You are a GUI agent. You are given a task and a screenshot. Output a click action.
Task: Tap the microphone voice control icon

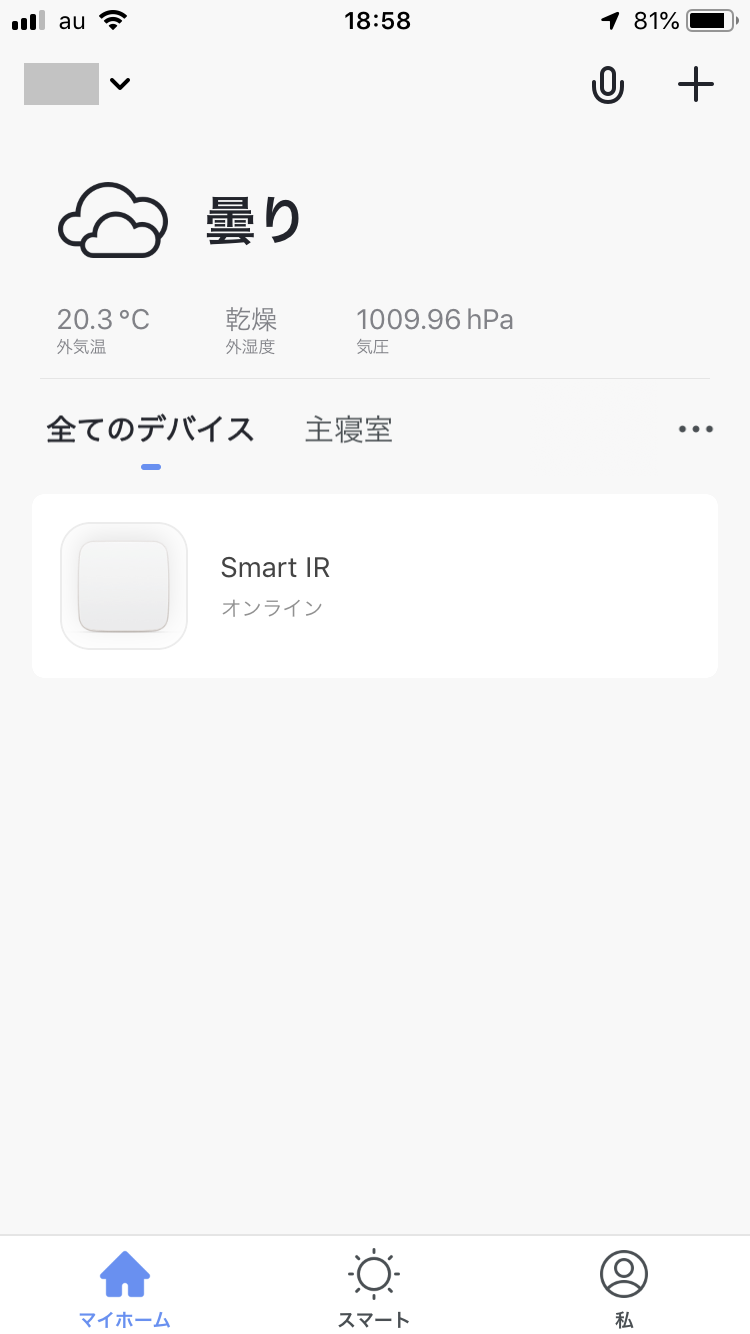pyautogui.click(x=607, y=85)
